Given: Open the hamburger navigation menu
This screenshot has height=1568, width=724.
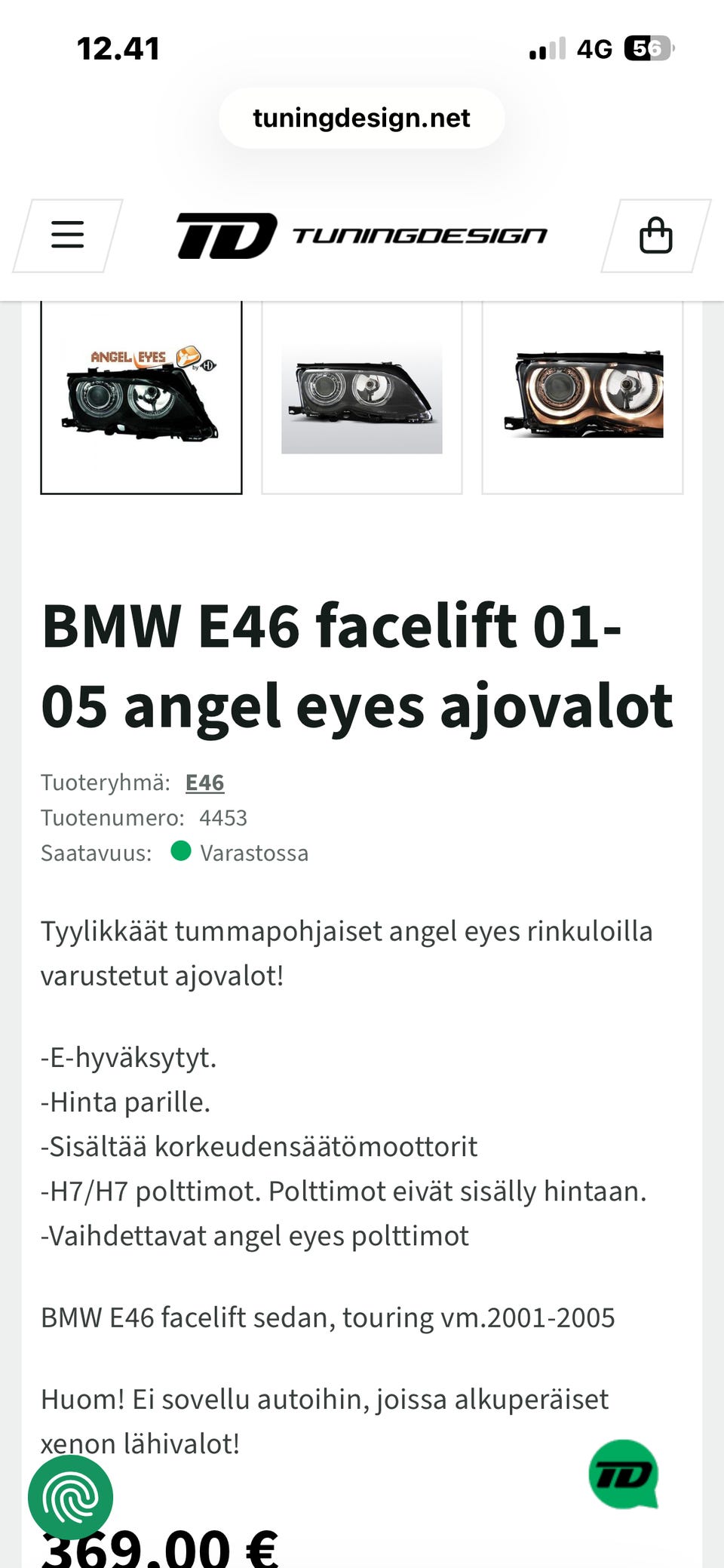Looking at the screenshot, I should click(x=66, y=234).
